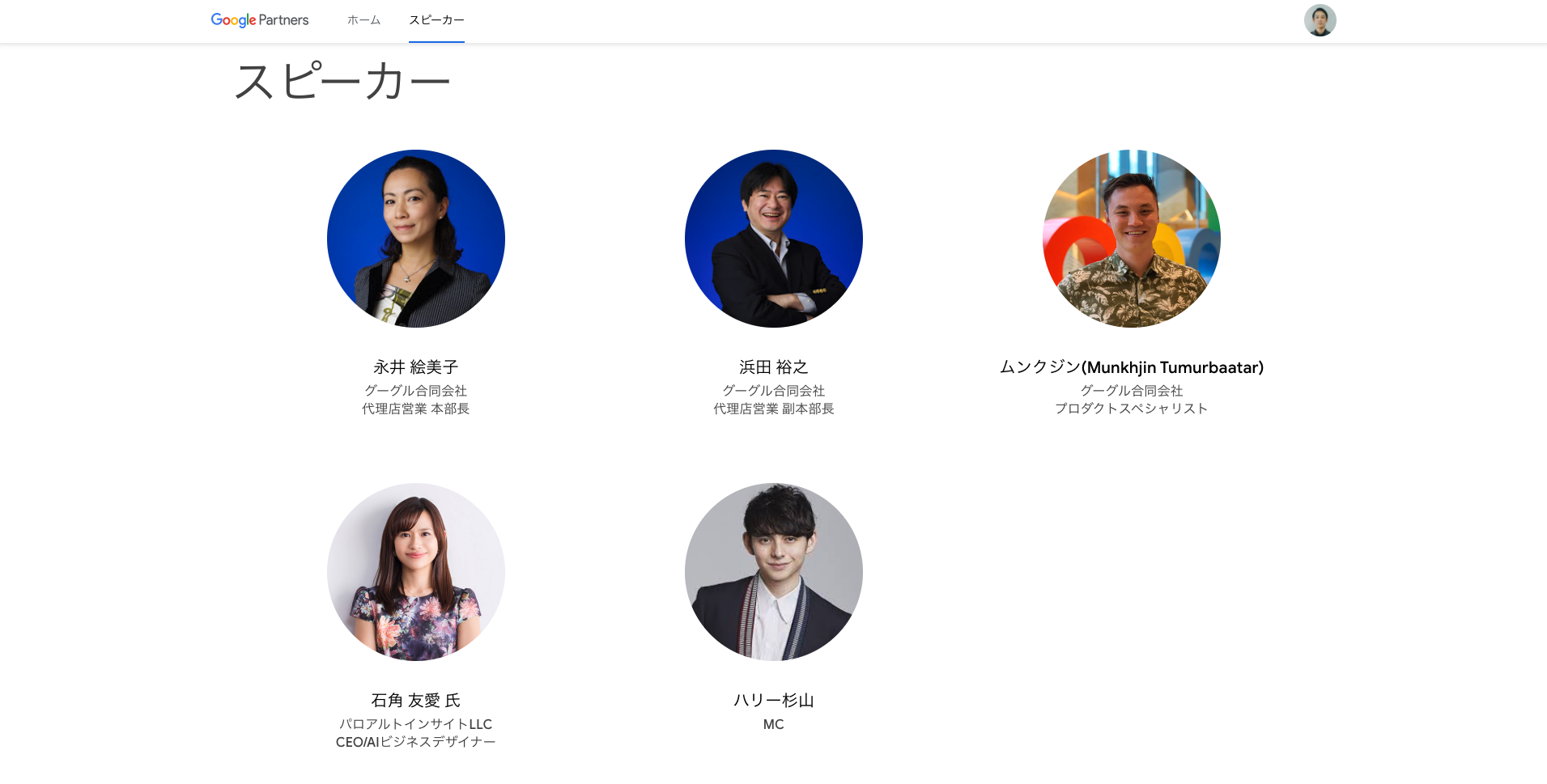Open the account profile avatar
Viewport: 1547px width, 784px height.
[x=1320, y=20]
